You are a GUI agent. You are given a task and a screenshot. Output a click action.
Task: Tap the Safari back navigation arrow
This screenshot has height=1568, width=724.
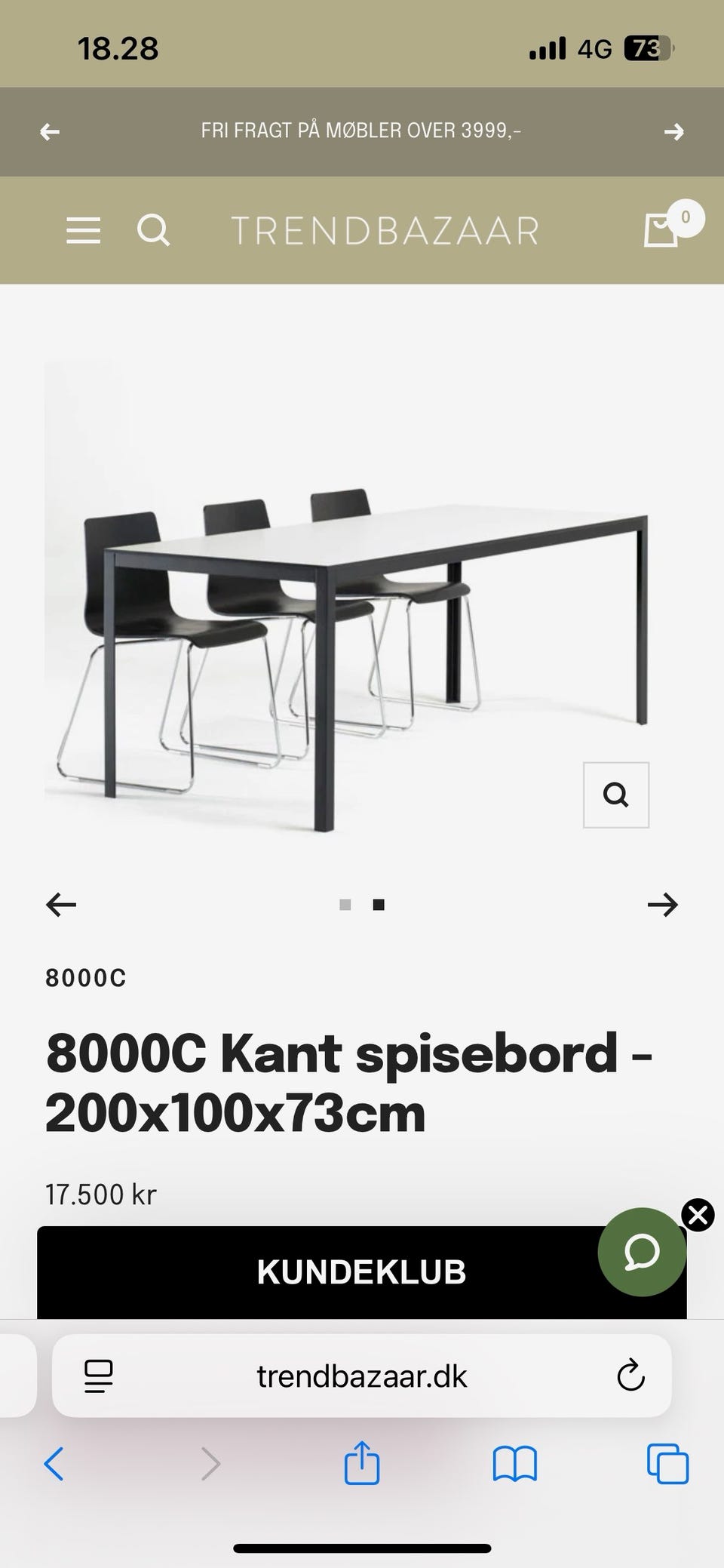pyautogui.click(x=53, y=1466)
